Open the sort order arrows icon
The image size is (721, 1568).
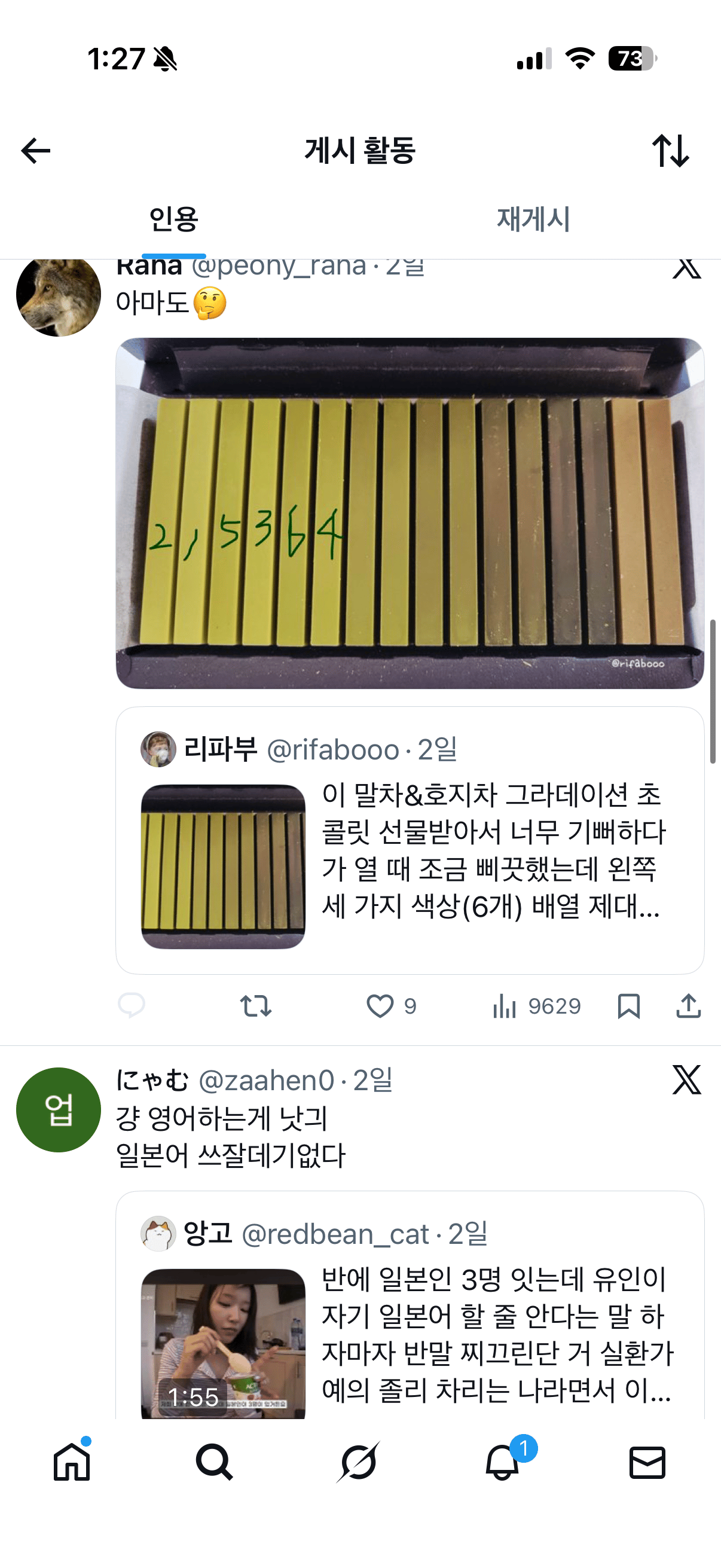coord(671,151)
